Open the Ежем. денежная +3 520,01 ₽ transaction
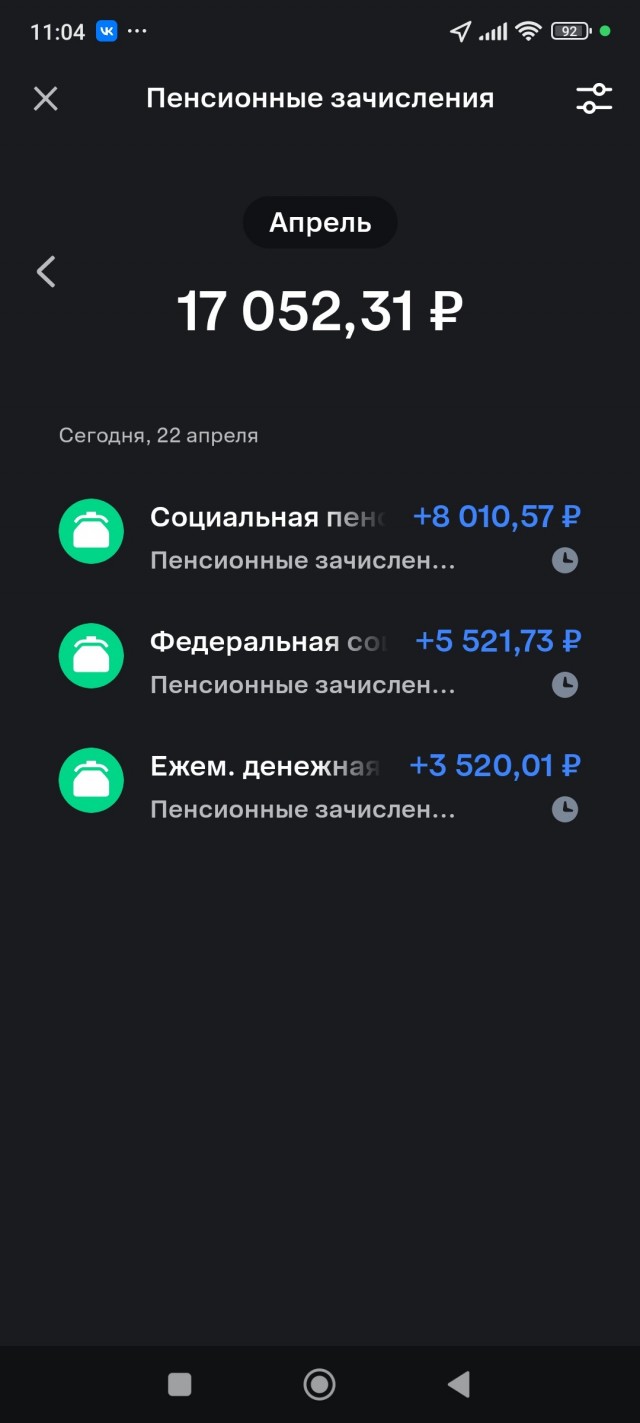 coord(320,786)
